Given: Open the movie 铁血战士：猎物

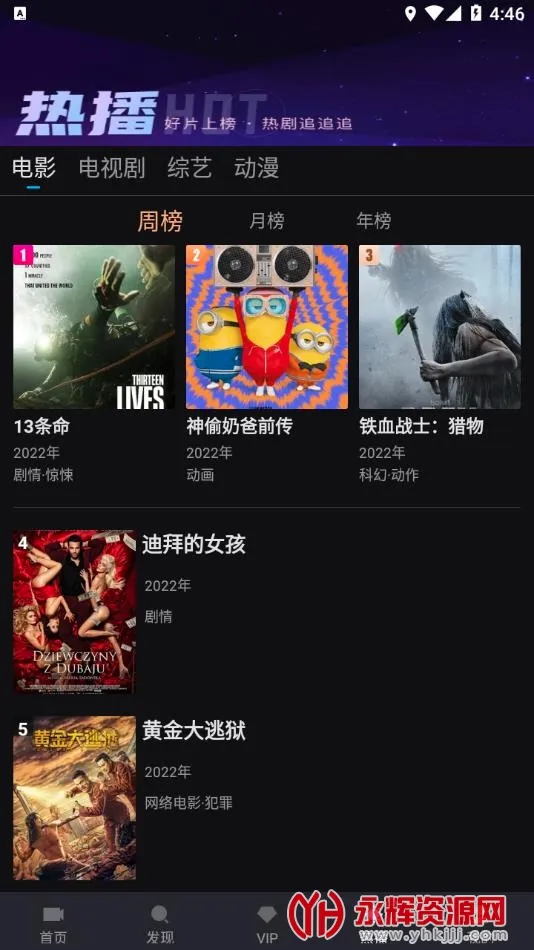Looking at the screenshot, I should (439, 364).
